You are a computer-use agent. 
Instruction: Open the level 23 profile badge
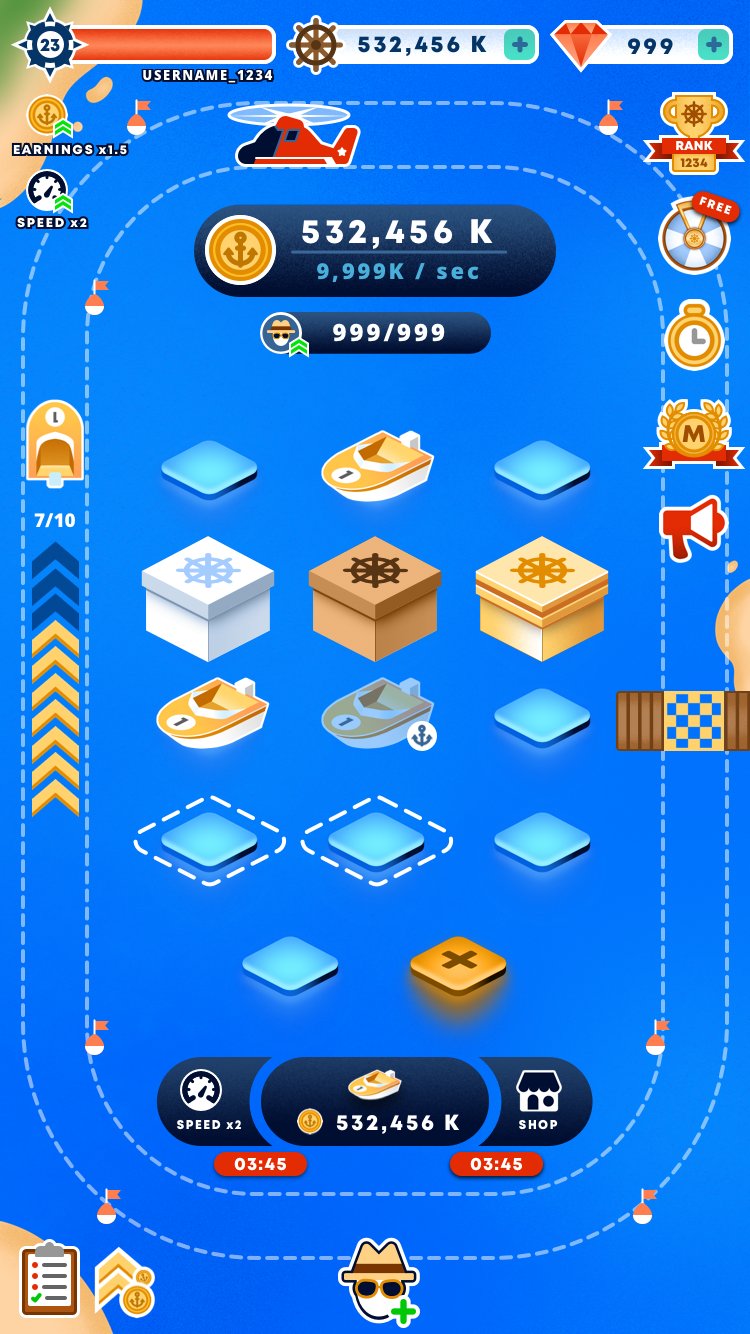click(47, 46)
